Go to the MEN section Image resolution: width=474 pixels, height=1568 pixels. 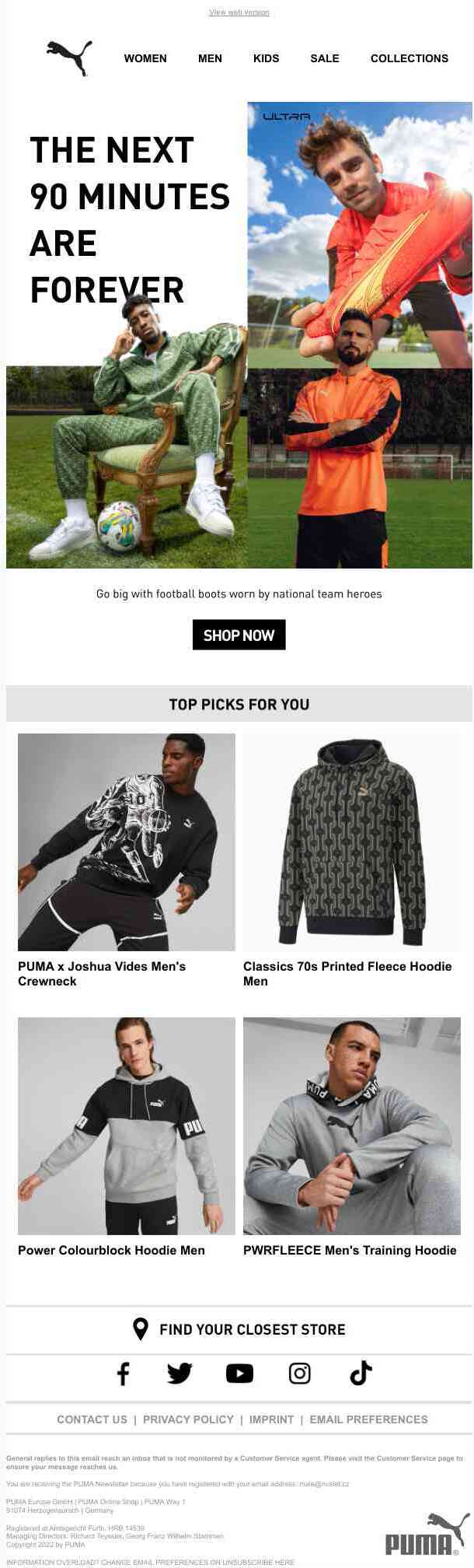(210, 58)
